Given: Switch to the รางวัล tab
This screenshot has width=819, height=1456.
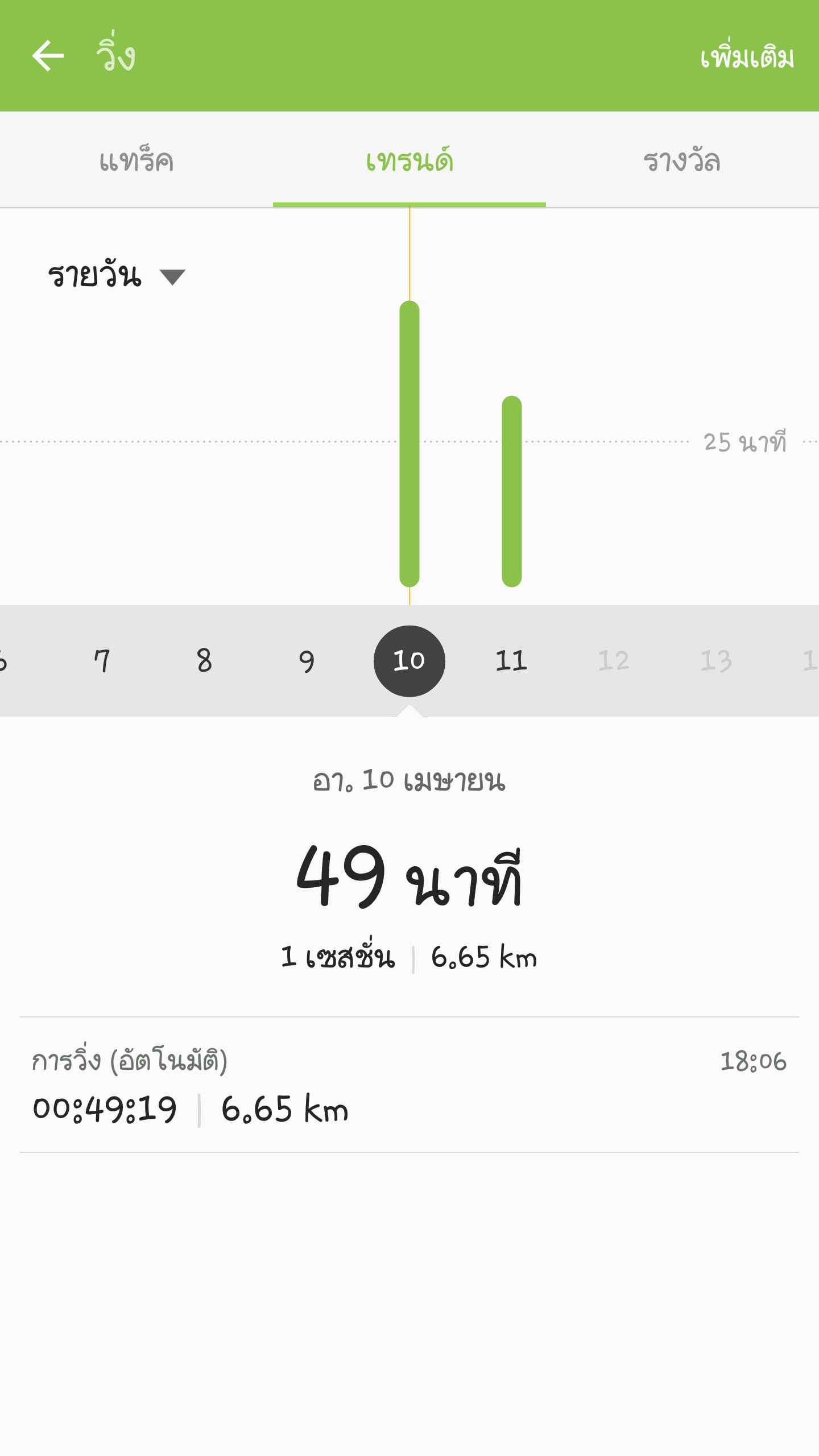Looking at the screenshot, I should (x=682, y=160).
